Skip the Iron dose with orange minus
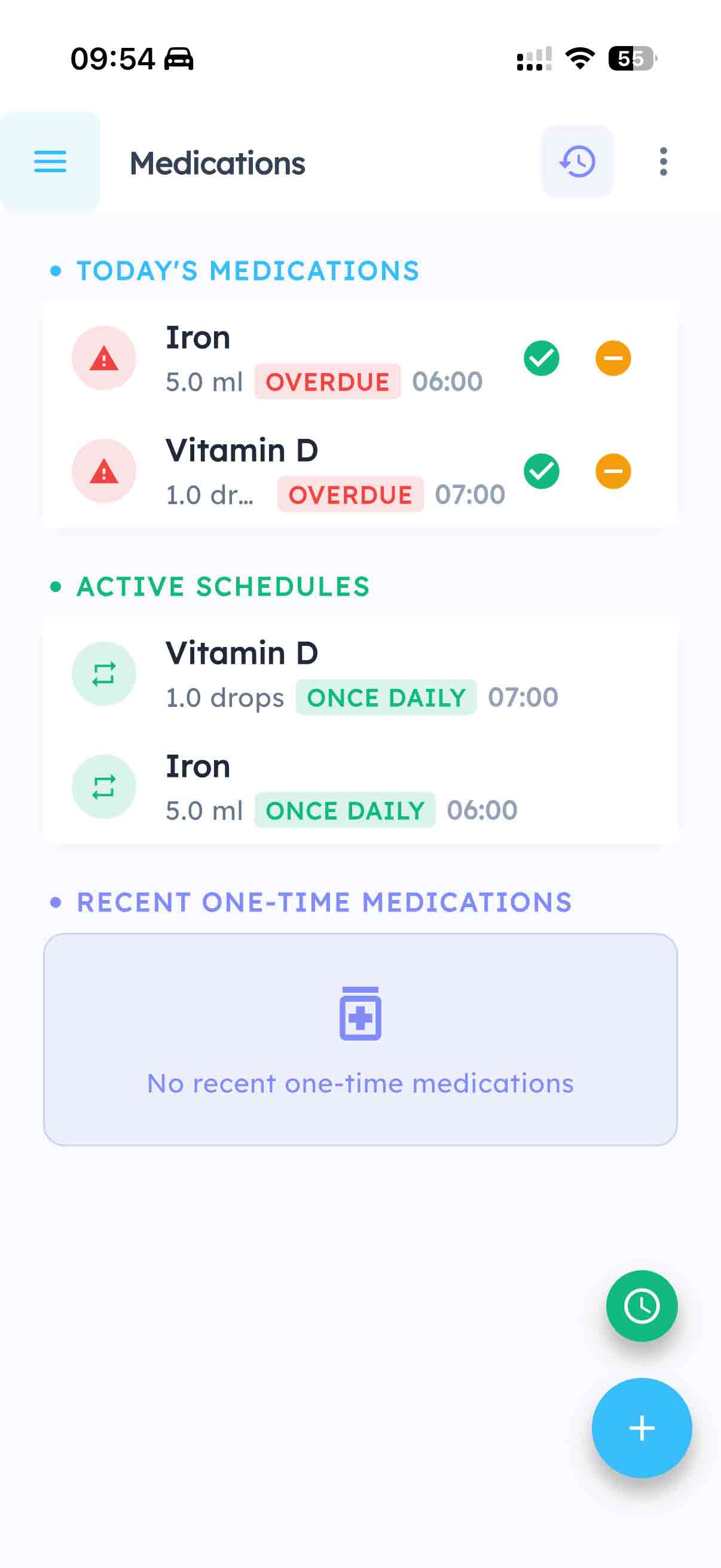721x1568 pixels. (613, 359)
